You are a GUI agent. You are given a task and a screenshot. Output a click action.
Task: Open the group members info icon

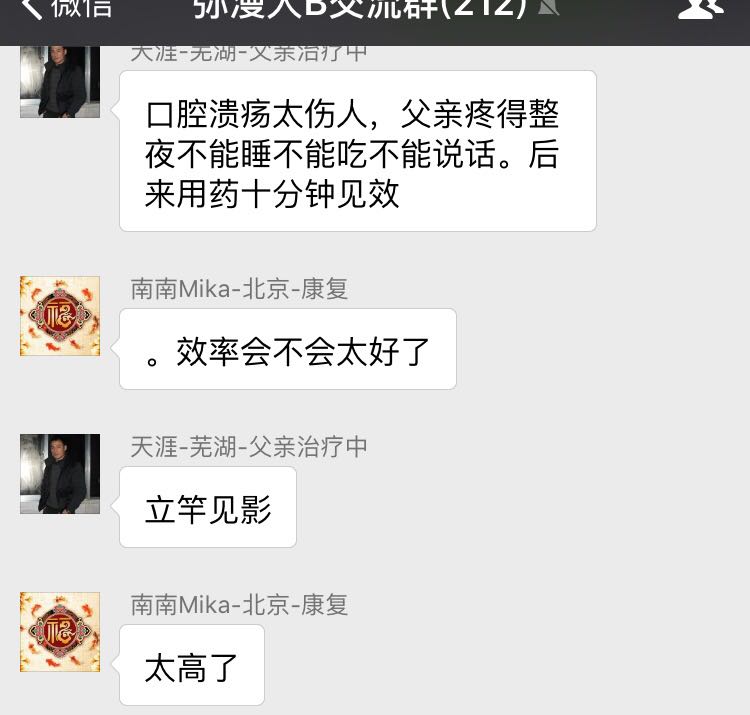700,10
